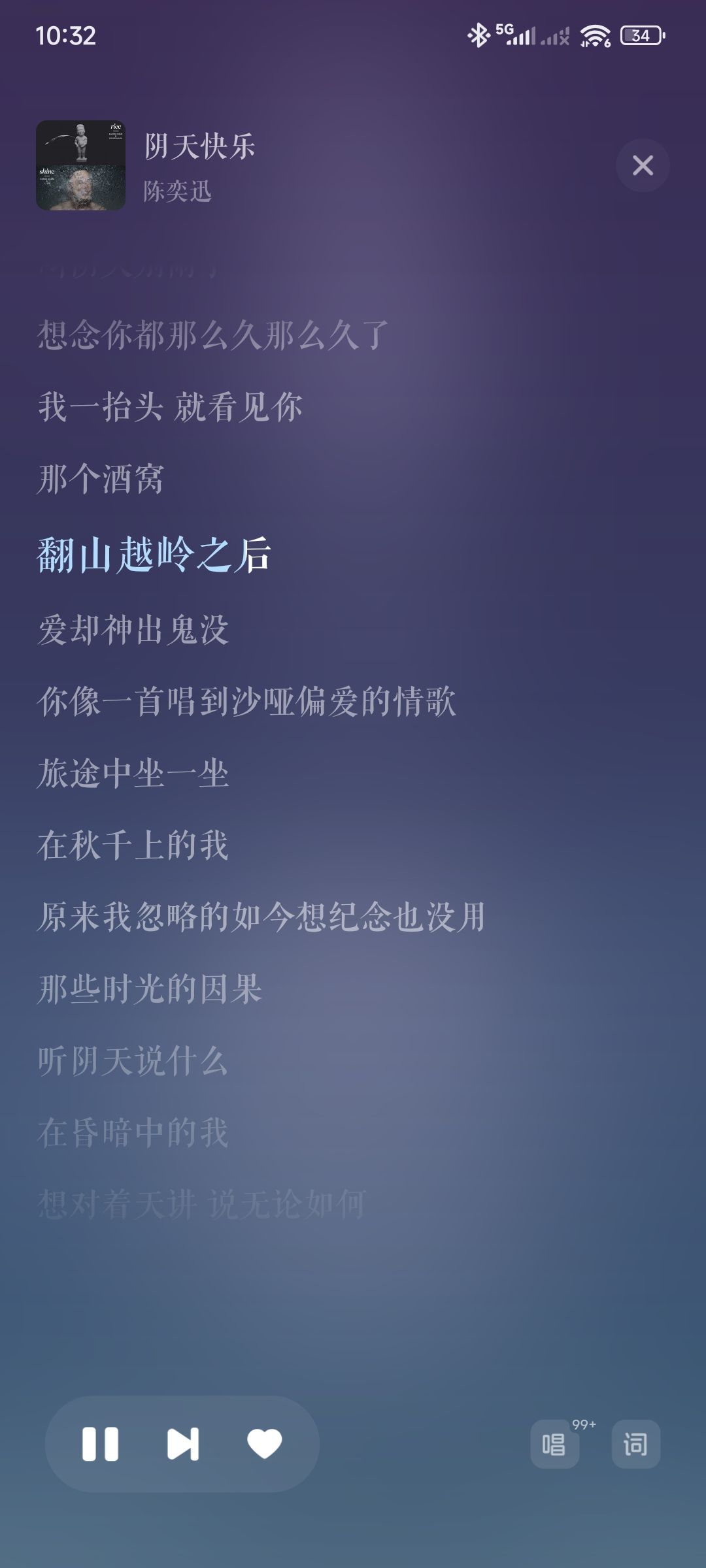Jump to lyric line 旅途中坐一坐
The width and height of the screenshot is (706, 1568).
[x=133, y=774]
